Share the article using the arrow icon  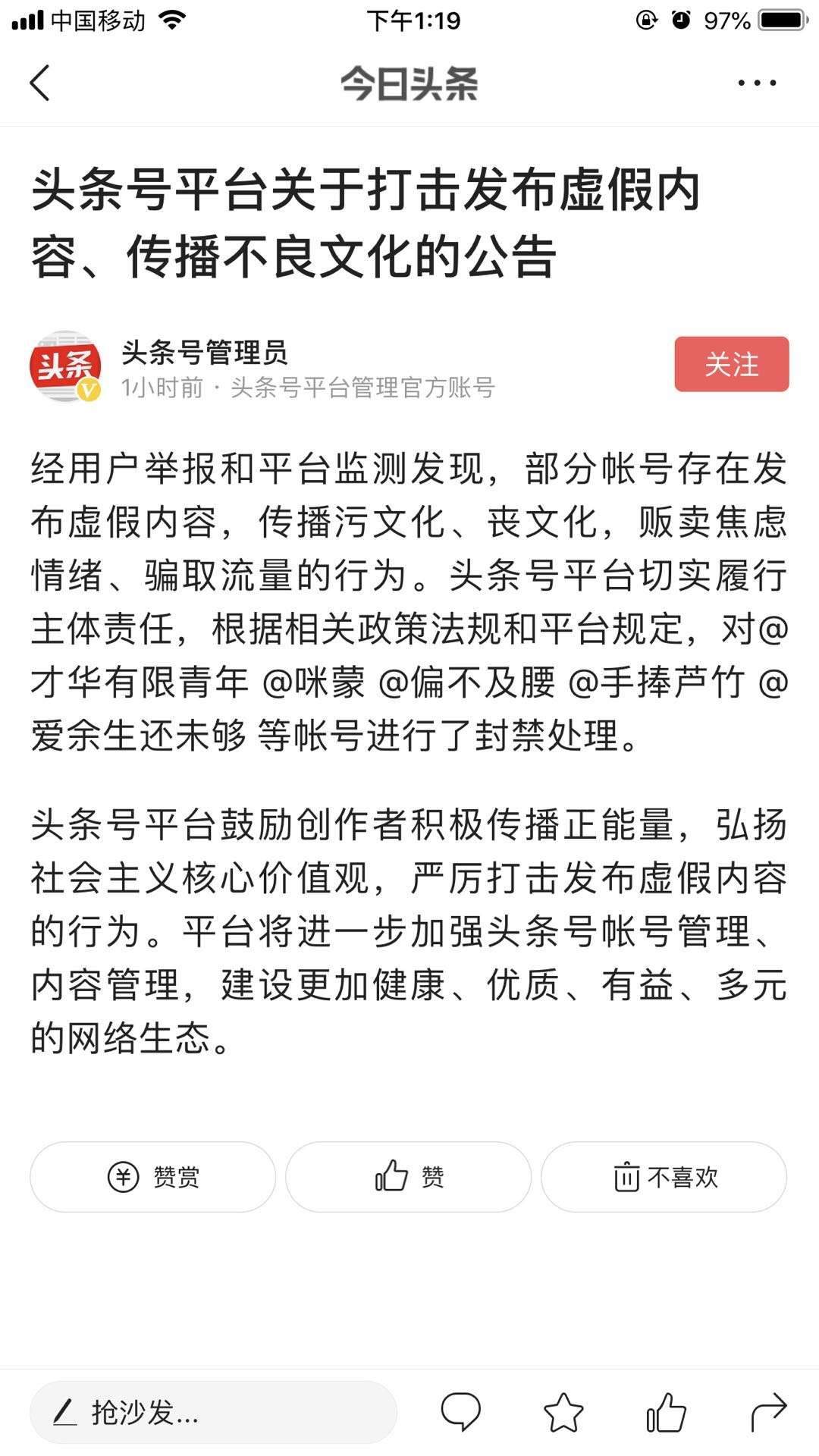point(768,1413)
